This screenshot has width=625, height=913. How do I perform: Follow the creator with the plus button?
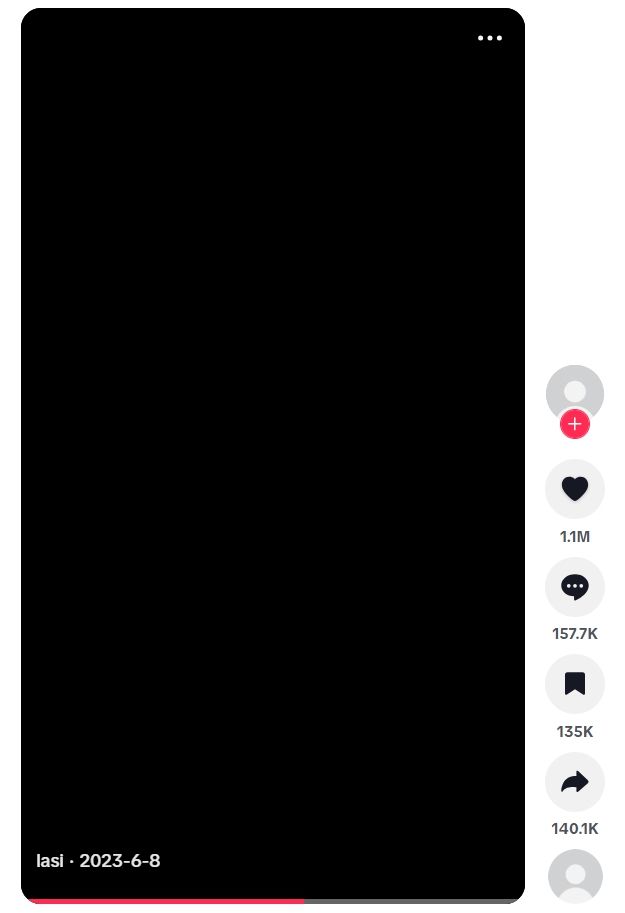pyautogui.click(x=574, y=424)
